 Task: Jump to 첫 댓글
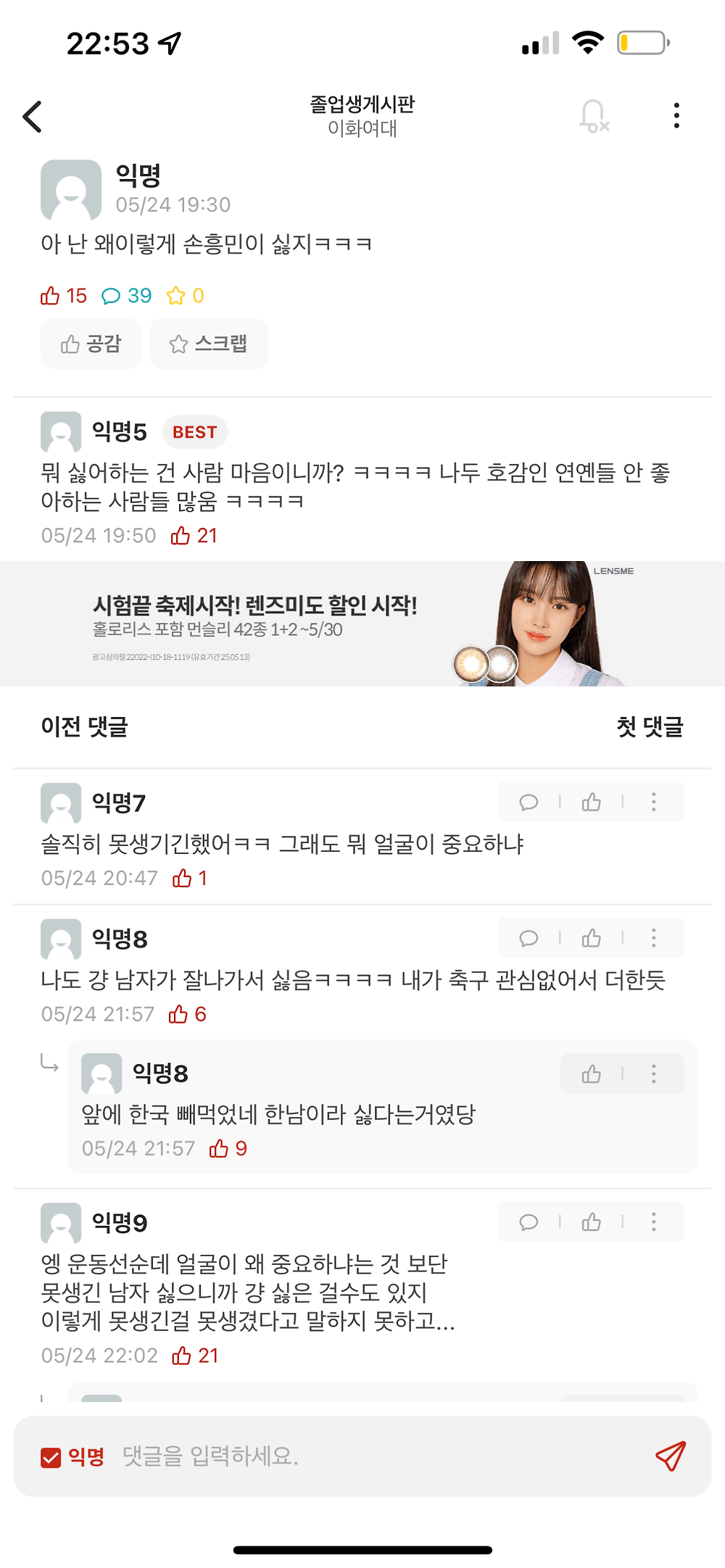coord(650,726)
